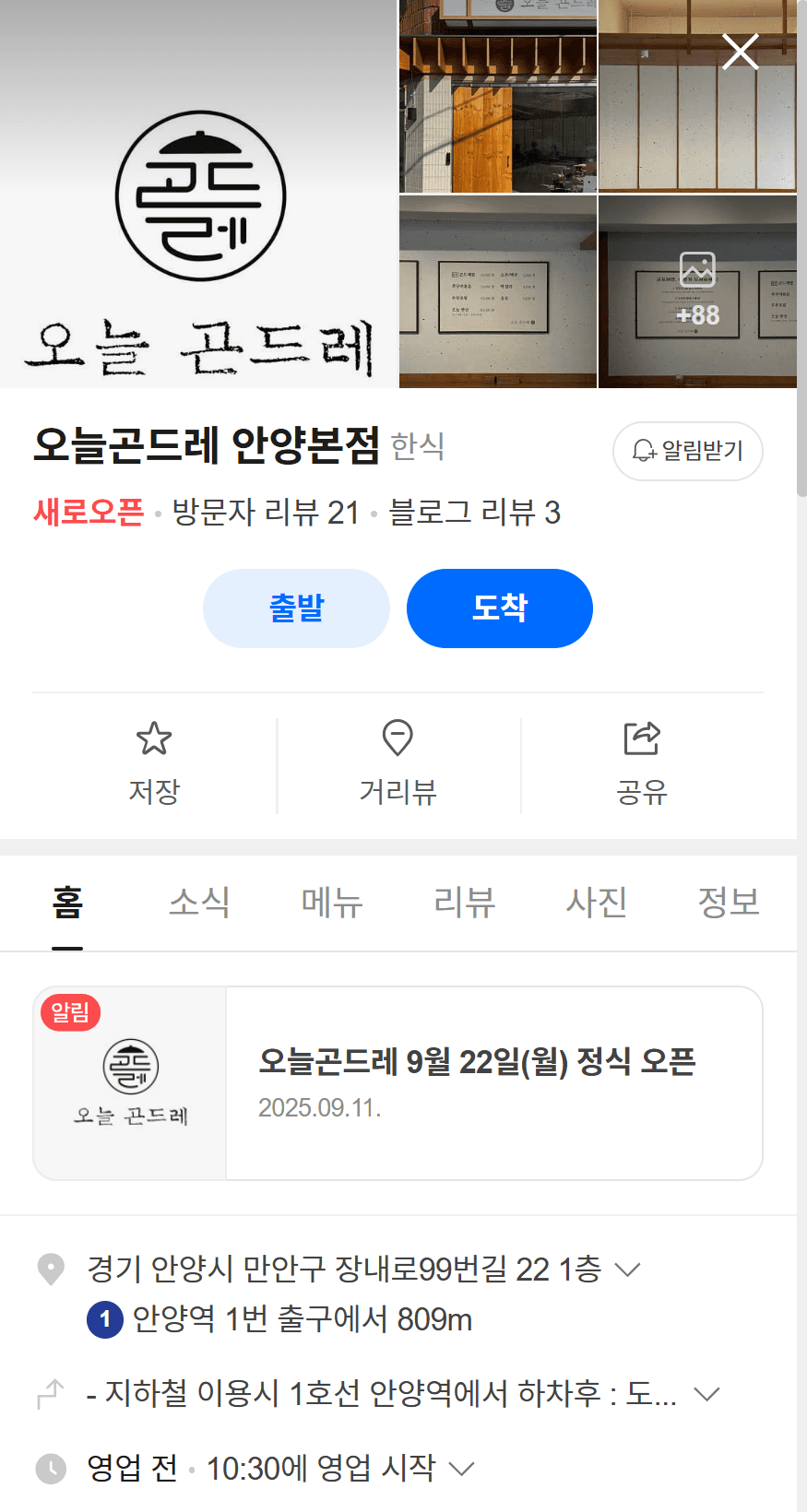Open the top-left interior photo thumbnail
This screenshot has height=1512, width=807.
(x=497, y=97)
